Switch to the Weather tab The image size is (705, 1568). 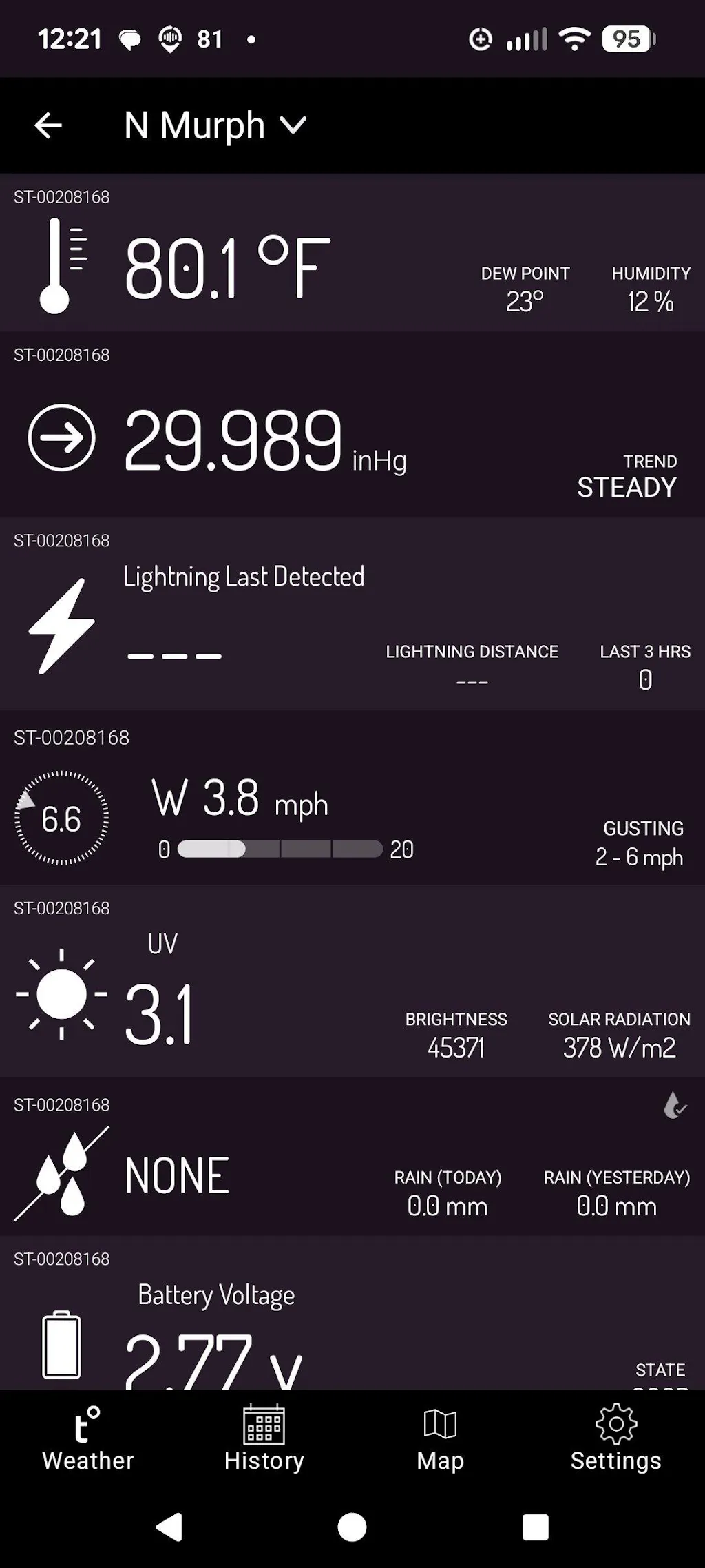(88, 1440)
